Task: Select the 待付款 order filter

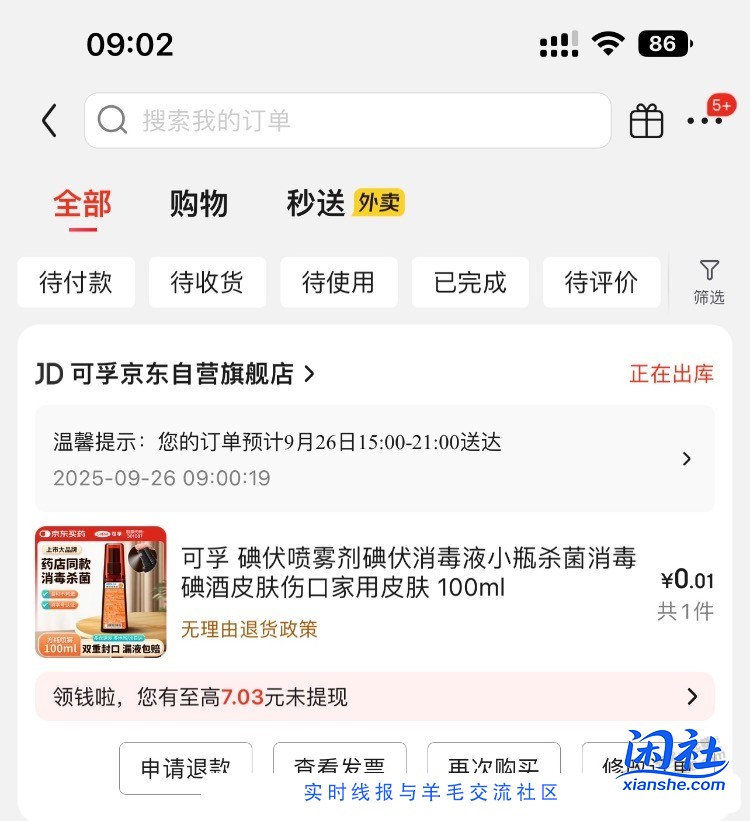Action: coord(76,282)
